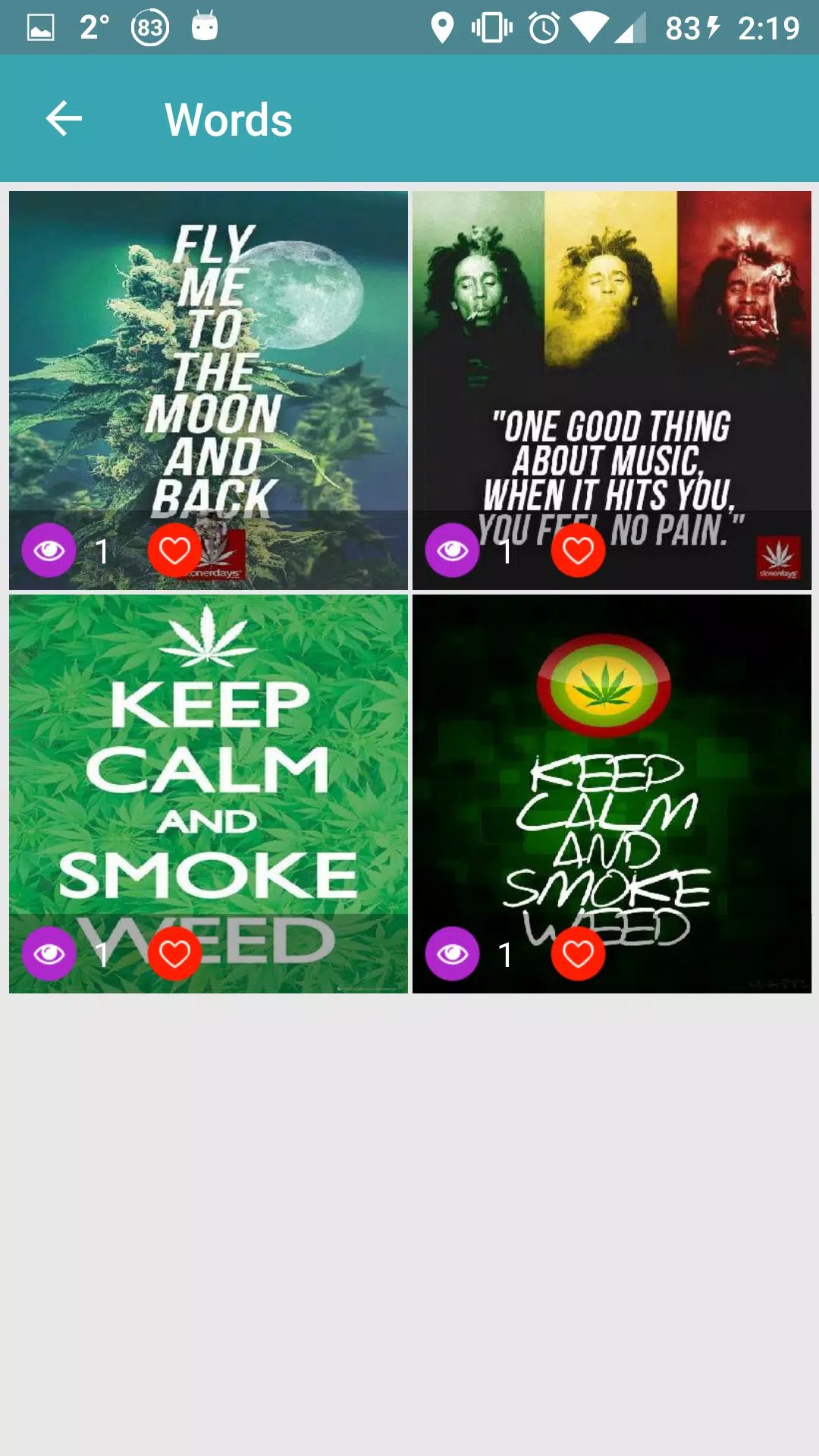Click the heart icon on bottom-right dark wallpaper
The height and width of the screenshot is (1456, 819).
pos(578,954)
